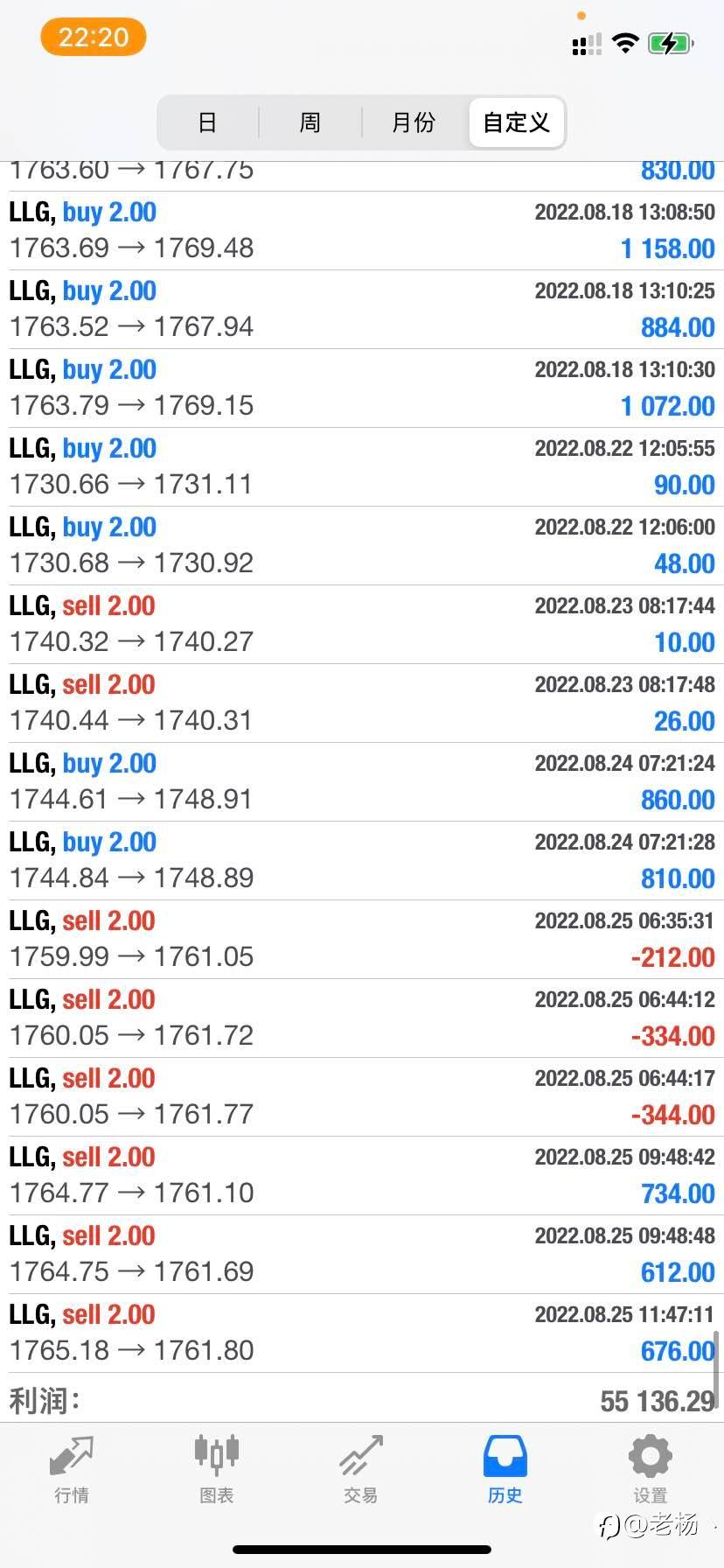Viewport: 724px width, 1568px height.
Task: Select the 自定义 period segment
Action: (517, 122)
